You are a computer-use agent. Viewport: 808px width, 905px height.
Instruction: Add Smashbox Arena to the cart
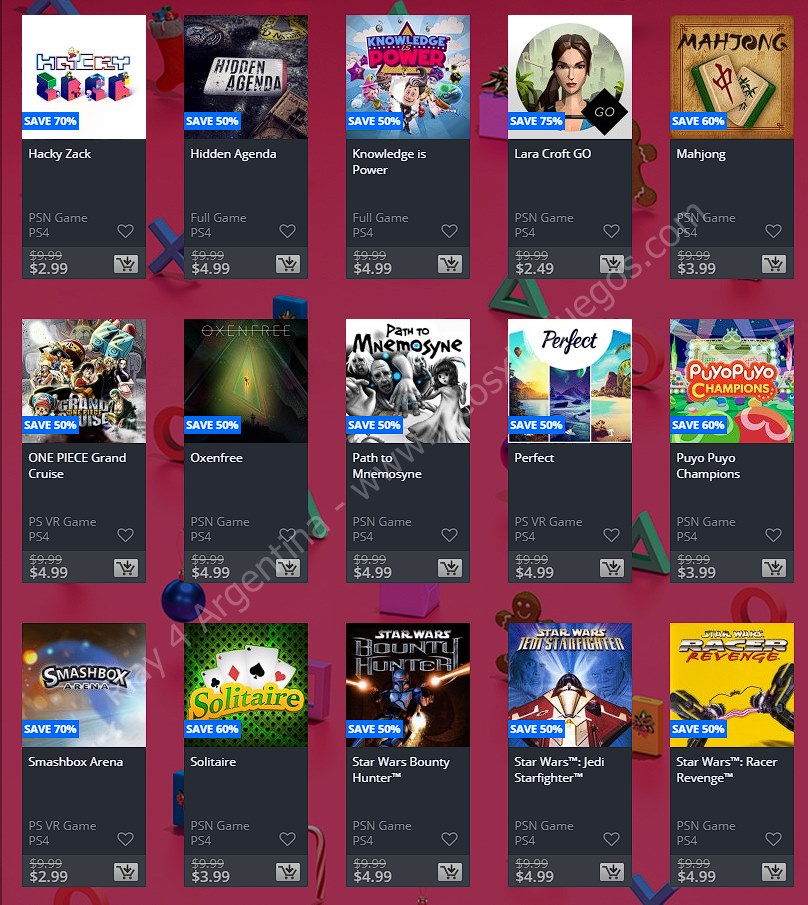point(125,873)
